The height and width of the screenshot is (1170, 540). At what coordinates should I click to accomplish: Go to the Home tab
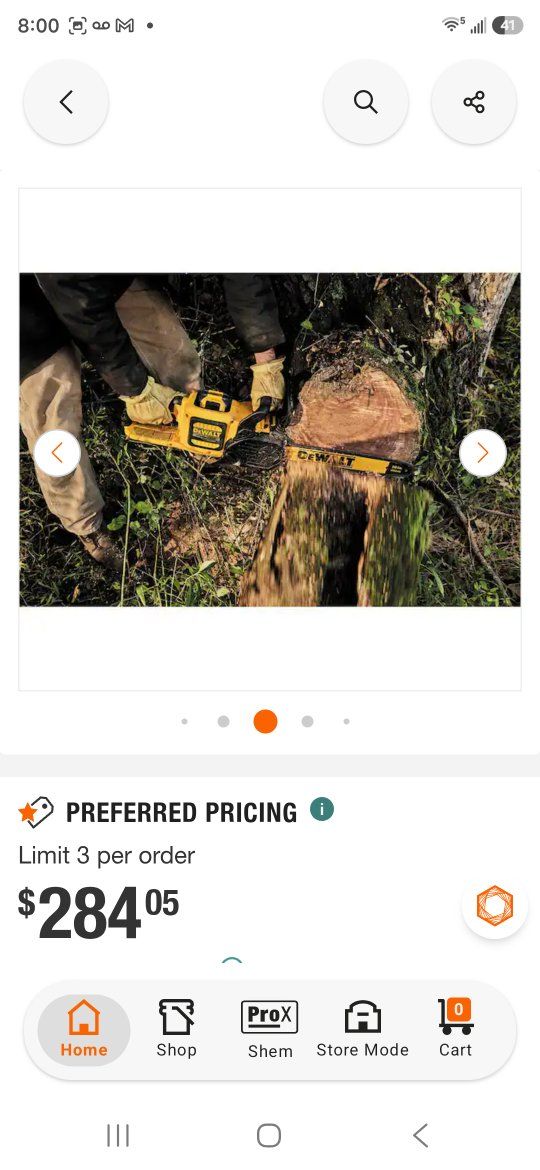pyautogui.click(x=84, y=1029)
